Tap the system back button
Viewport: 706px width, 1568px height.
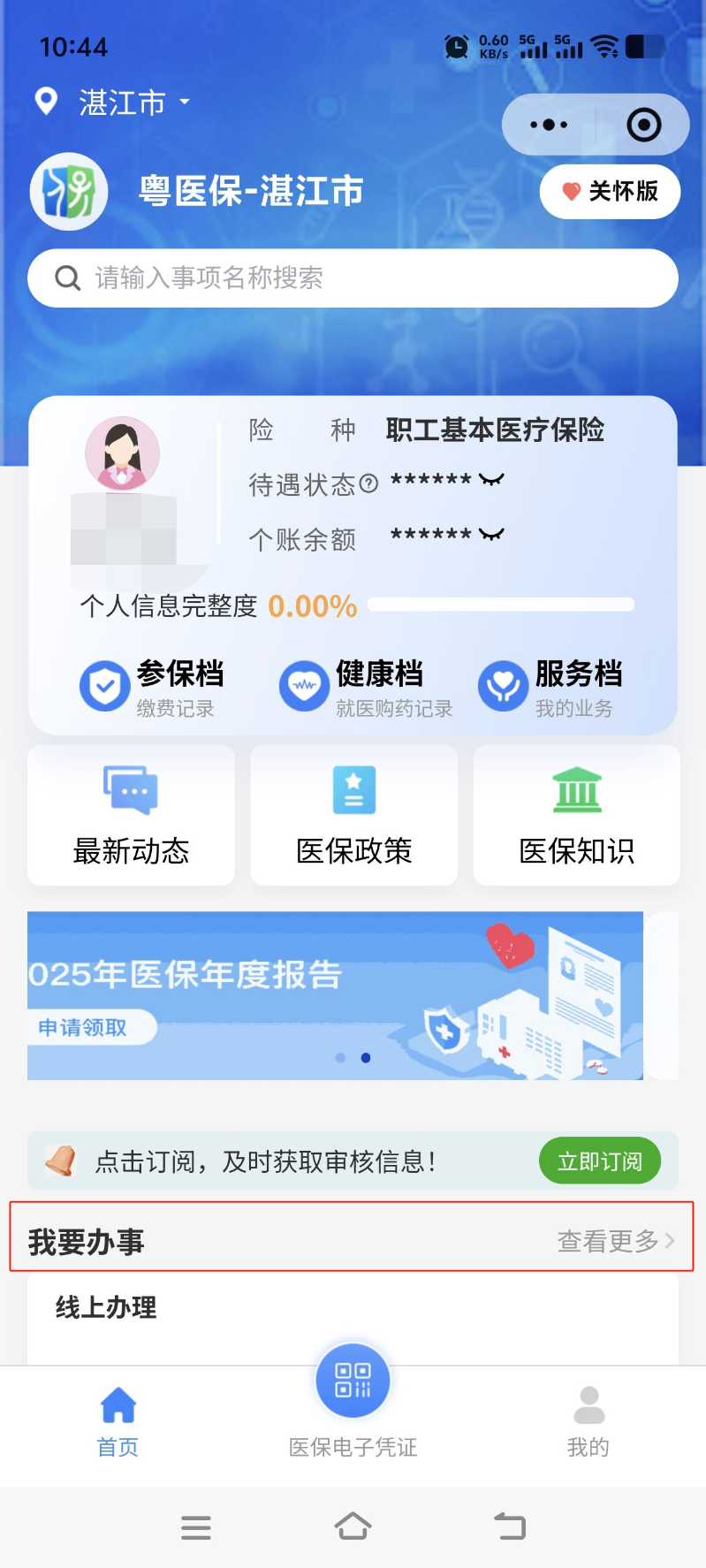click(509, 1526)
